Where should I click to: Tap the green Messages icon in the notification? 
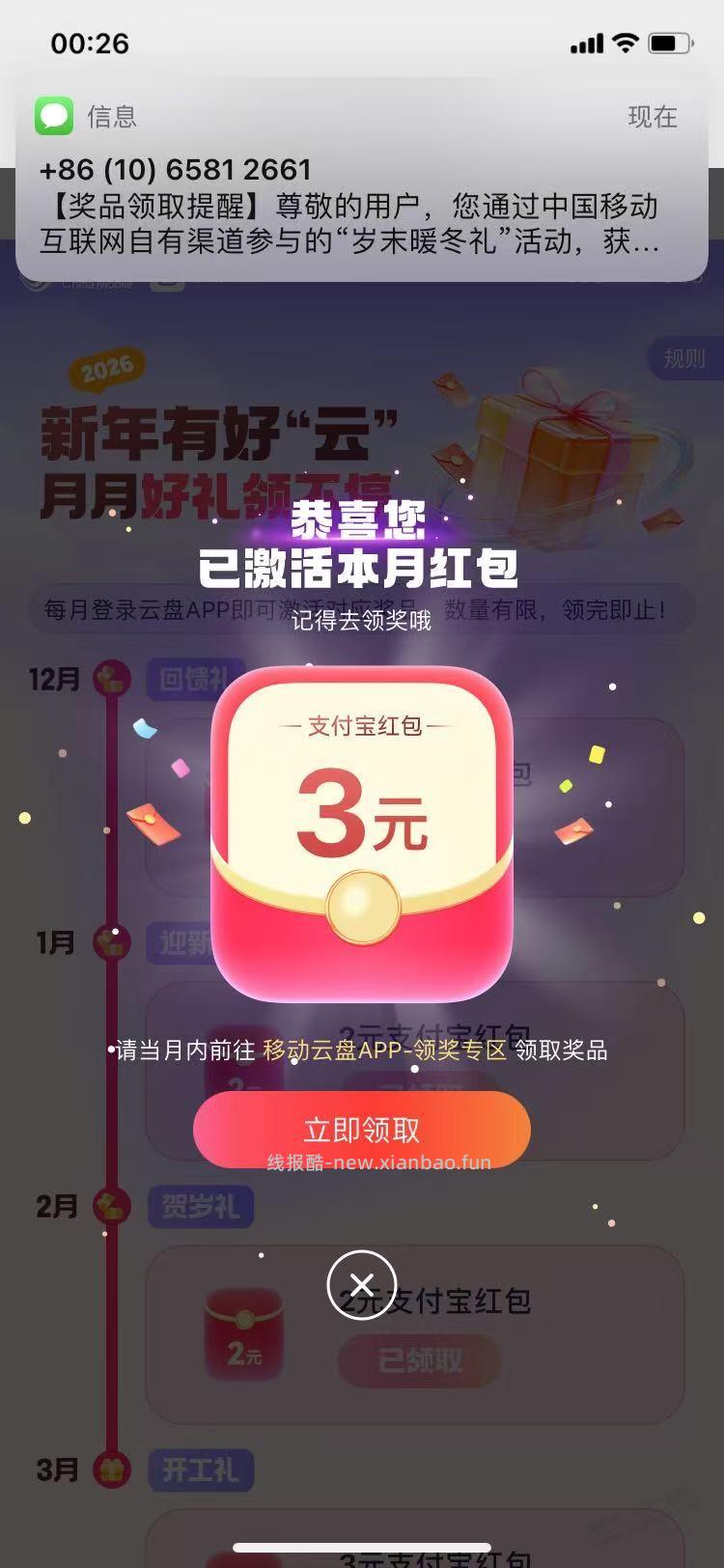[55, 116]
